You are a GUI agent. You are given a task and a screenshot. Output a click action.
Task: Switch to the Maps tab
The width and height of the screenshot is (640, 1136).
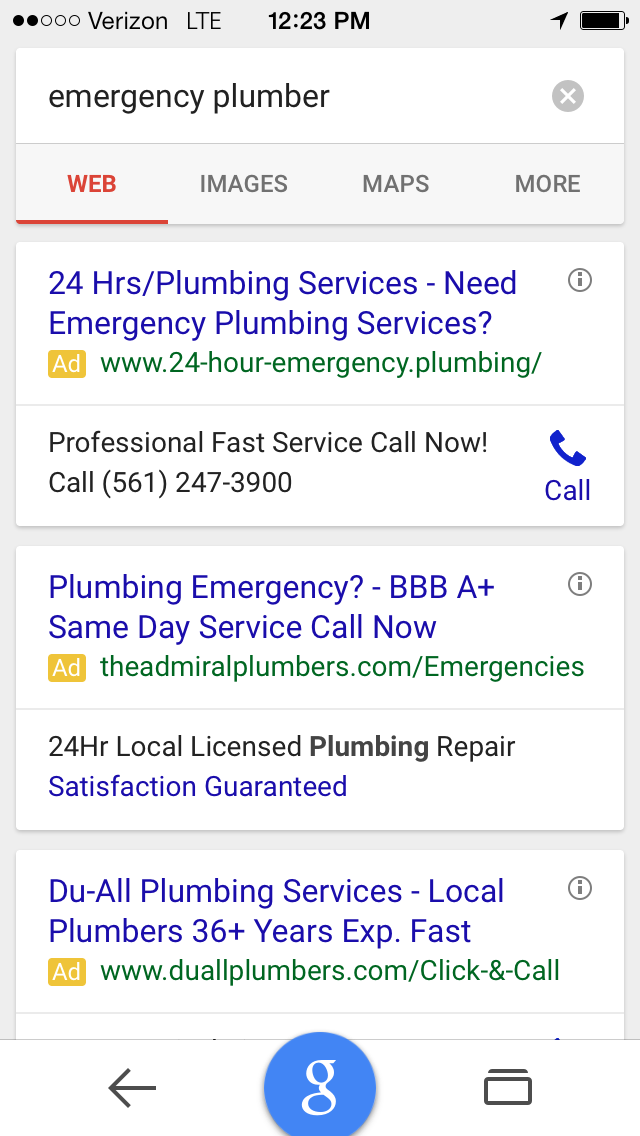coord(396,184)
